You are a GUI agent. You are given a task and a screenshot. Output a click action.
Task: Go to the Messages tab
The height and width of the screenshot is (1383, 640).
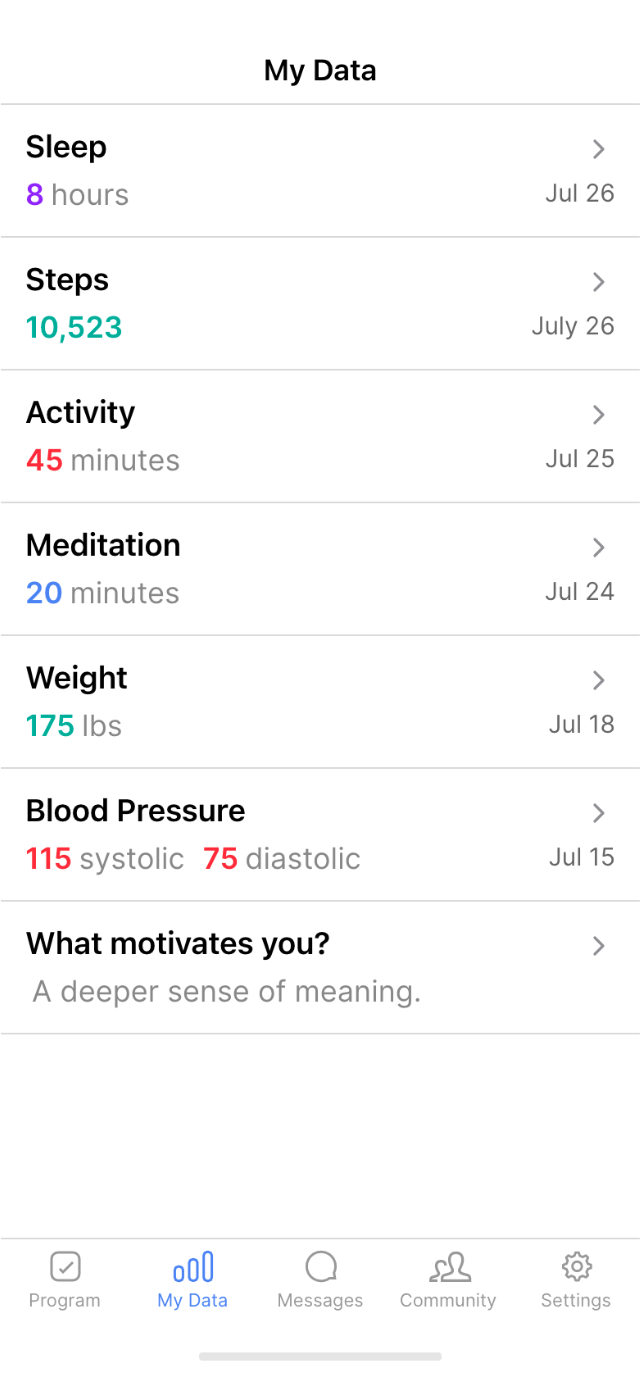pos(320,1280)
